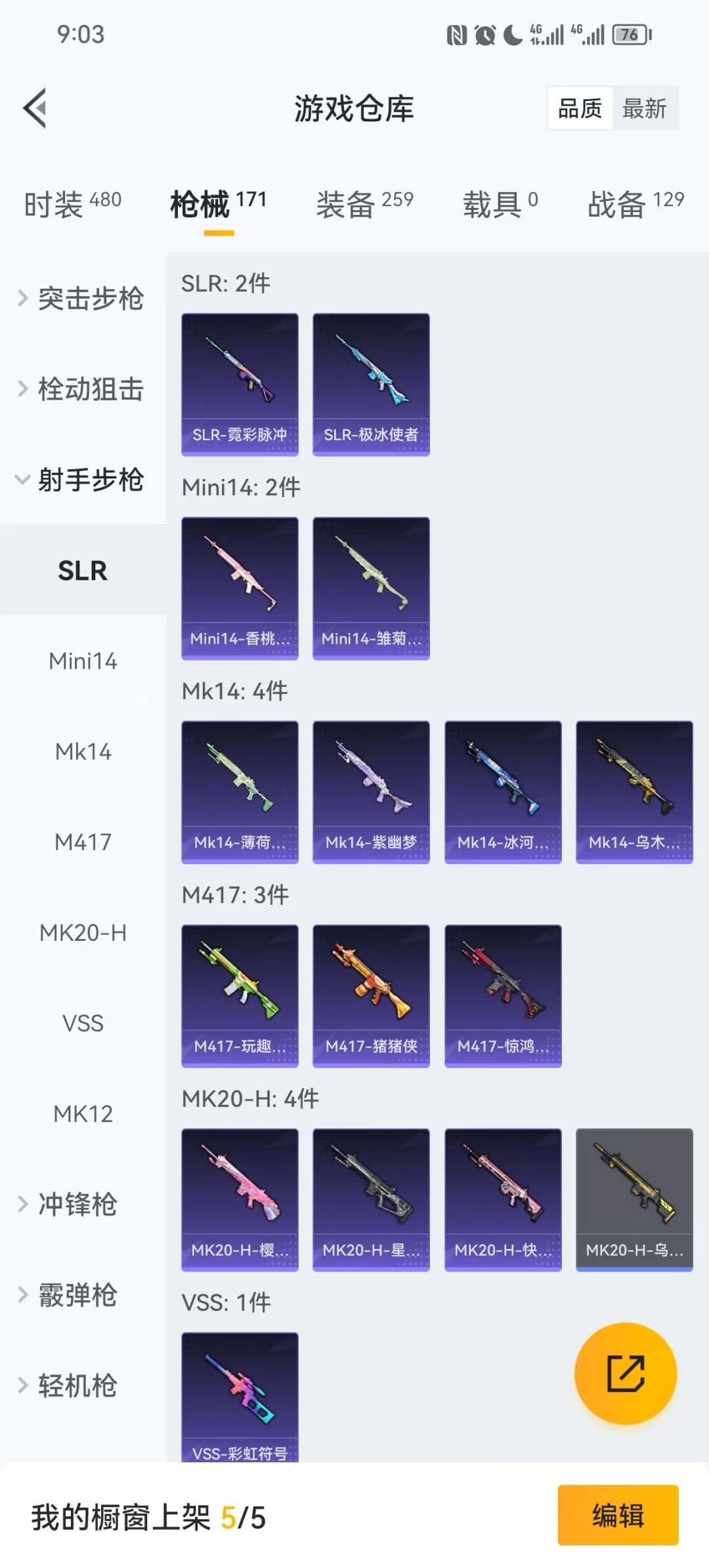Open the 载具 tab

[500, 203]
